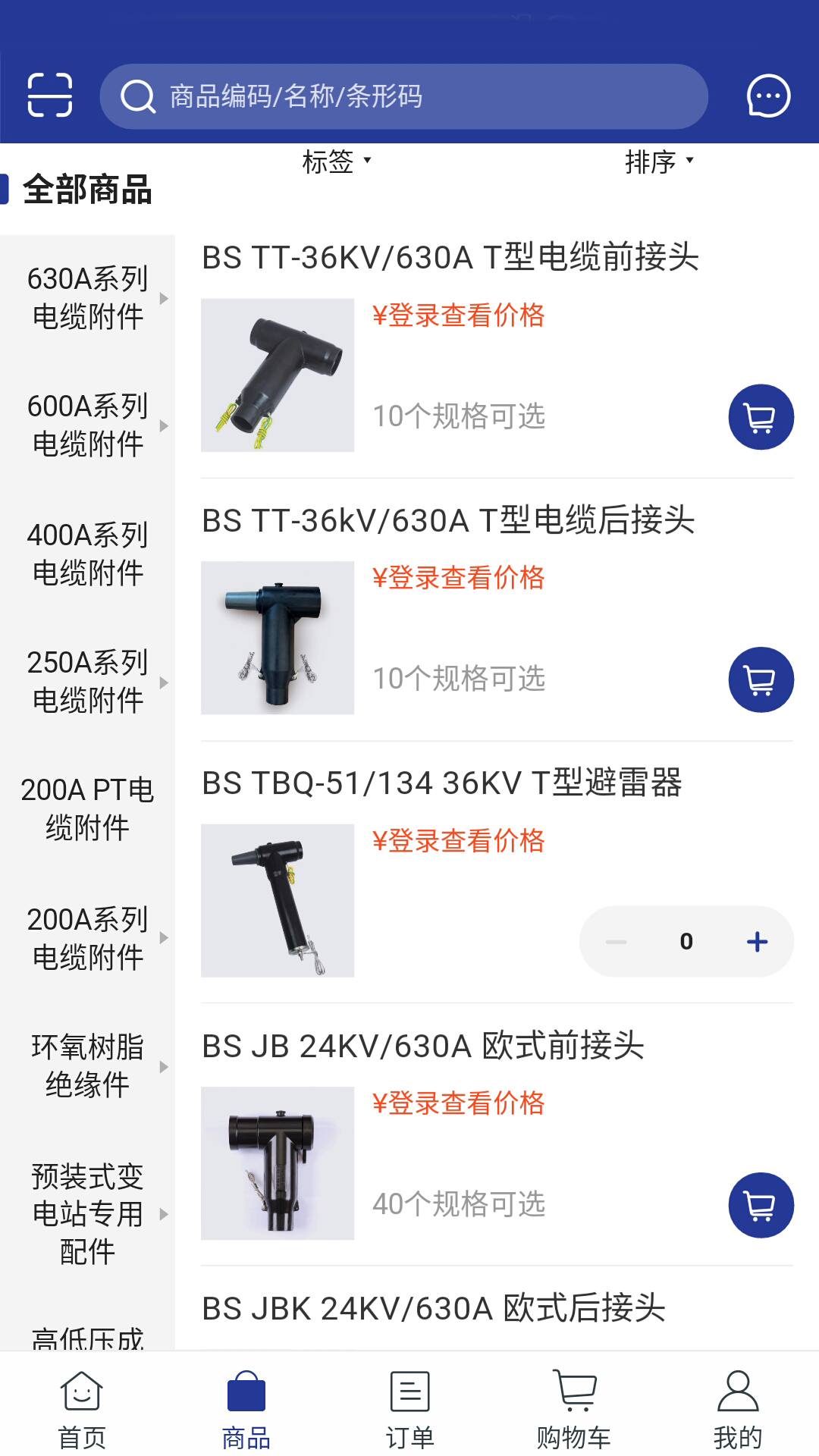Select the 250A系列电缆附件 category
The width and height of the screenshot is (819, 1456).
(x=87, y=681)
